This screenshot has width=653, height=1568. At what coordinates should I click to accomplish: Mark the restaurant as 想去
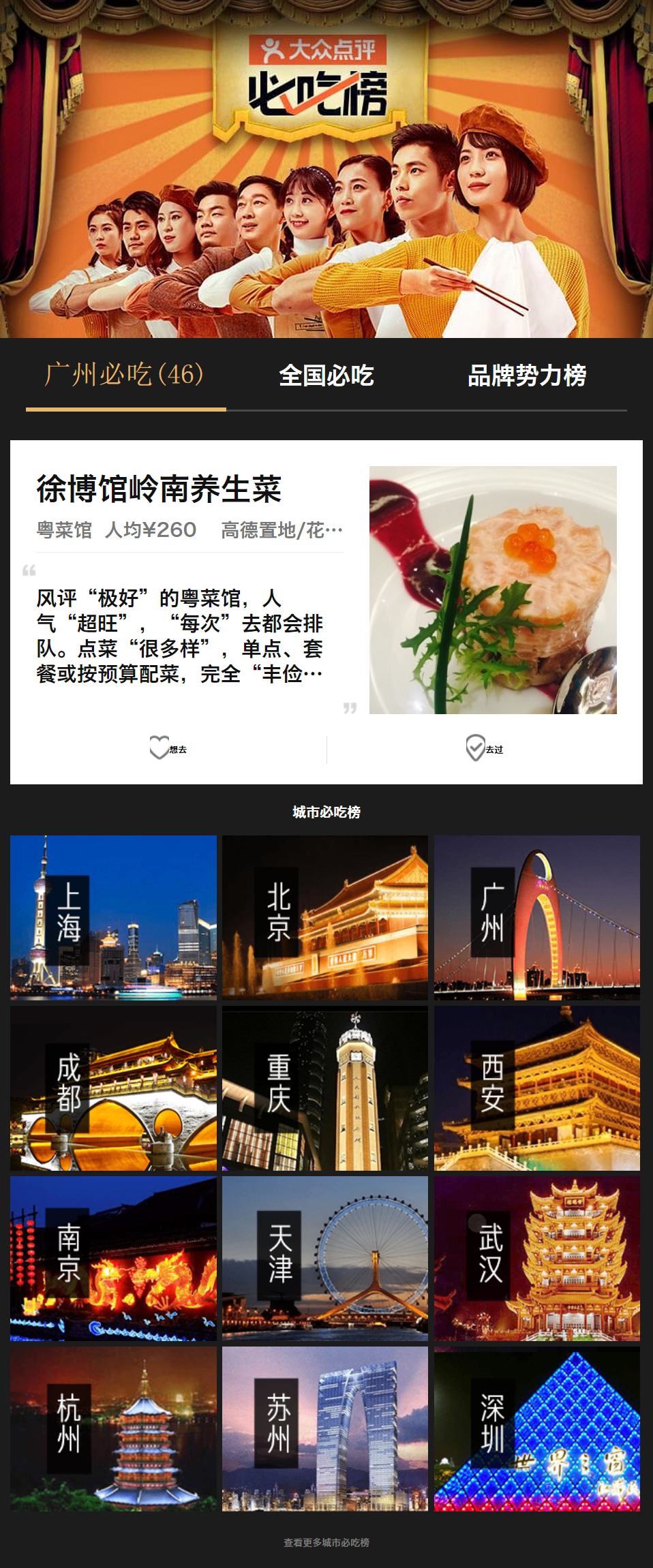(x=168, y=749)
